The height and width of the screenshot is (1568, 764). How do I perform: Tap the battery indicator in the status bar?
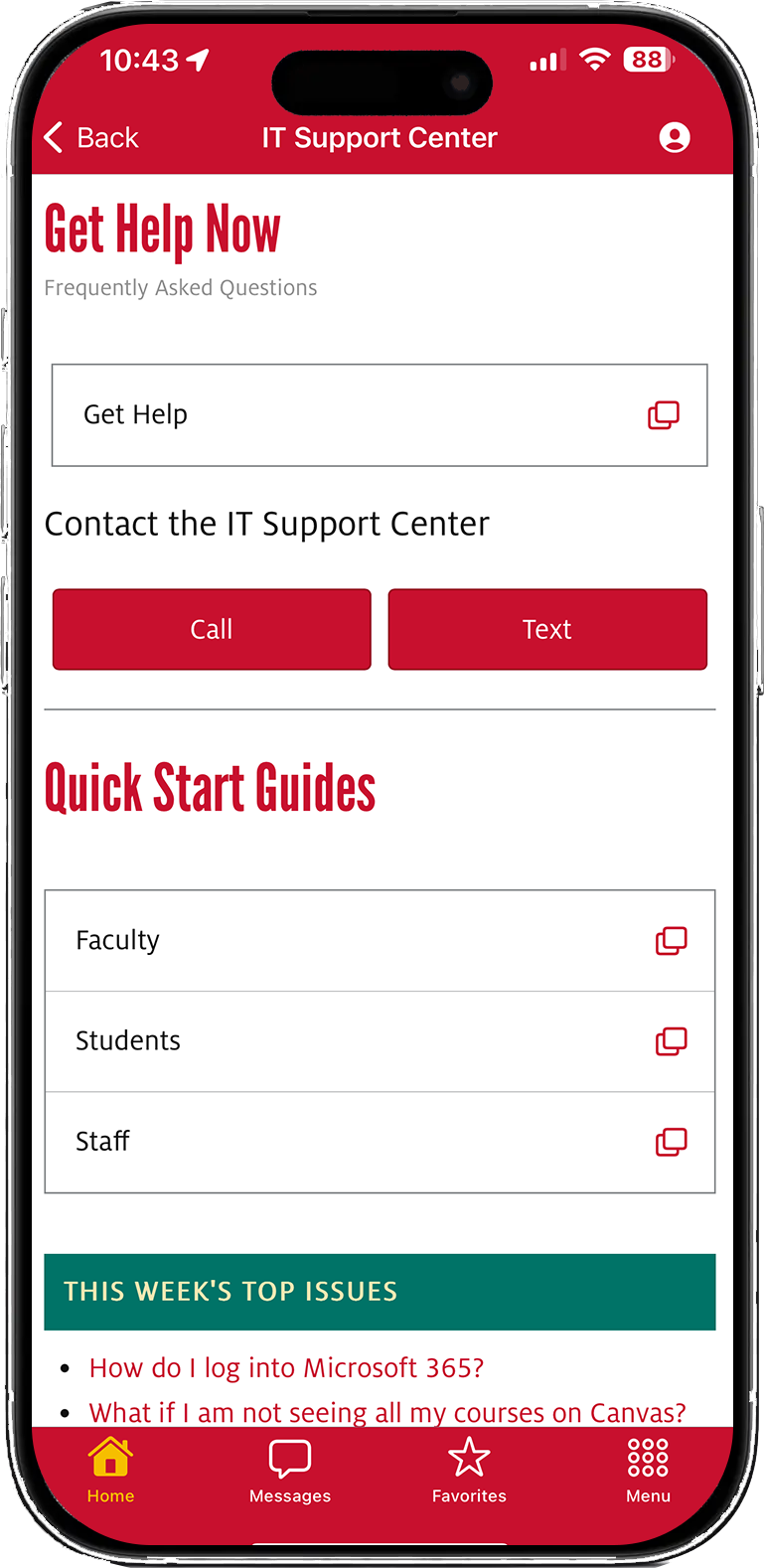coord(646,60)
